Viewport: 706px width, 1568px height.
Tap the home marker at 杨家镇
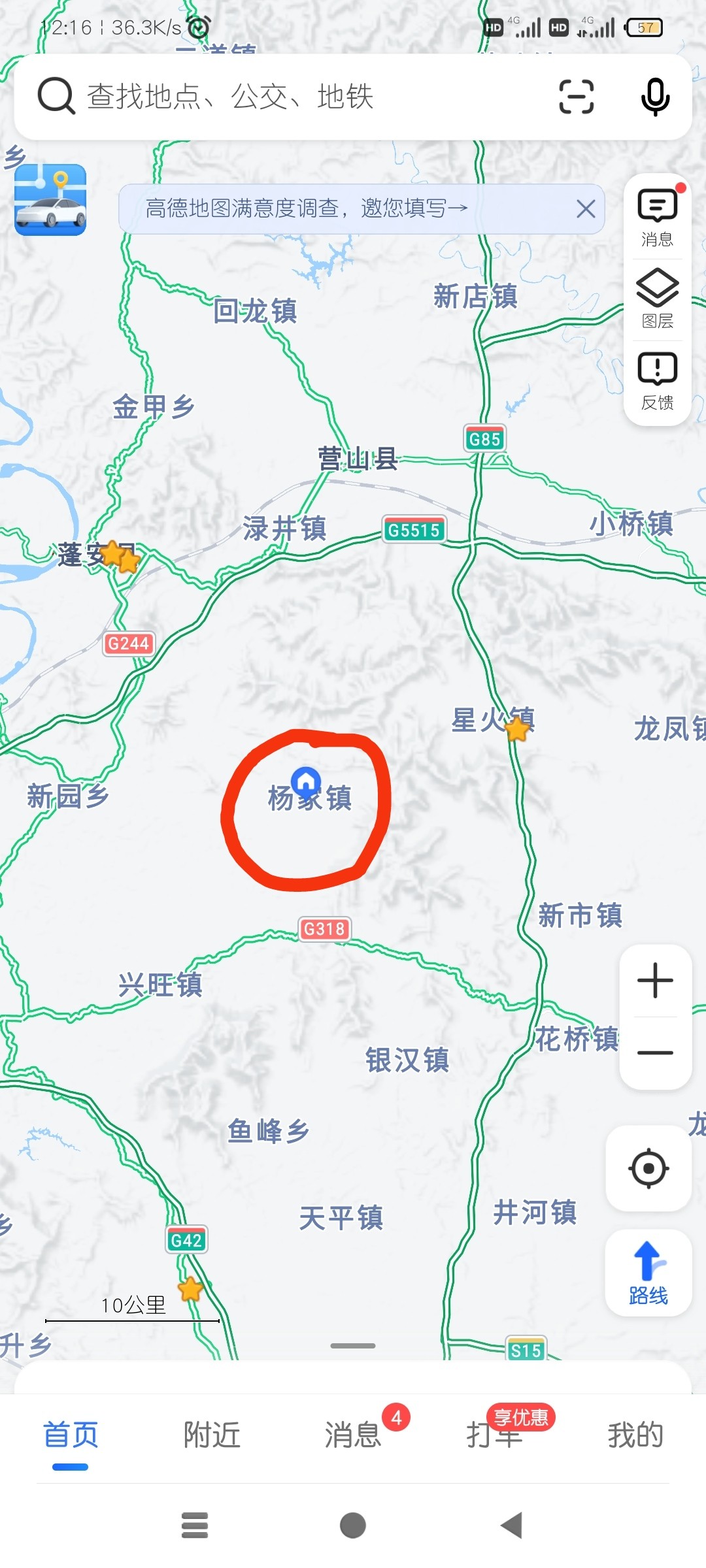pyautogui.click(x=306, y=780)
